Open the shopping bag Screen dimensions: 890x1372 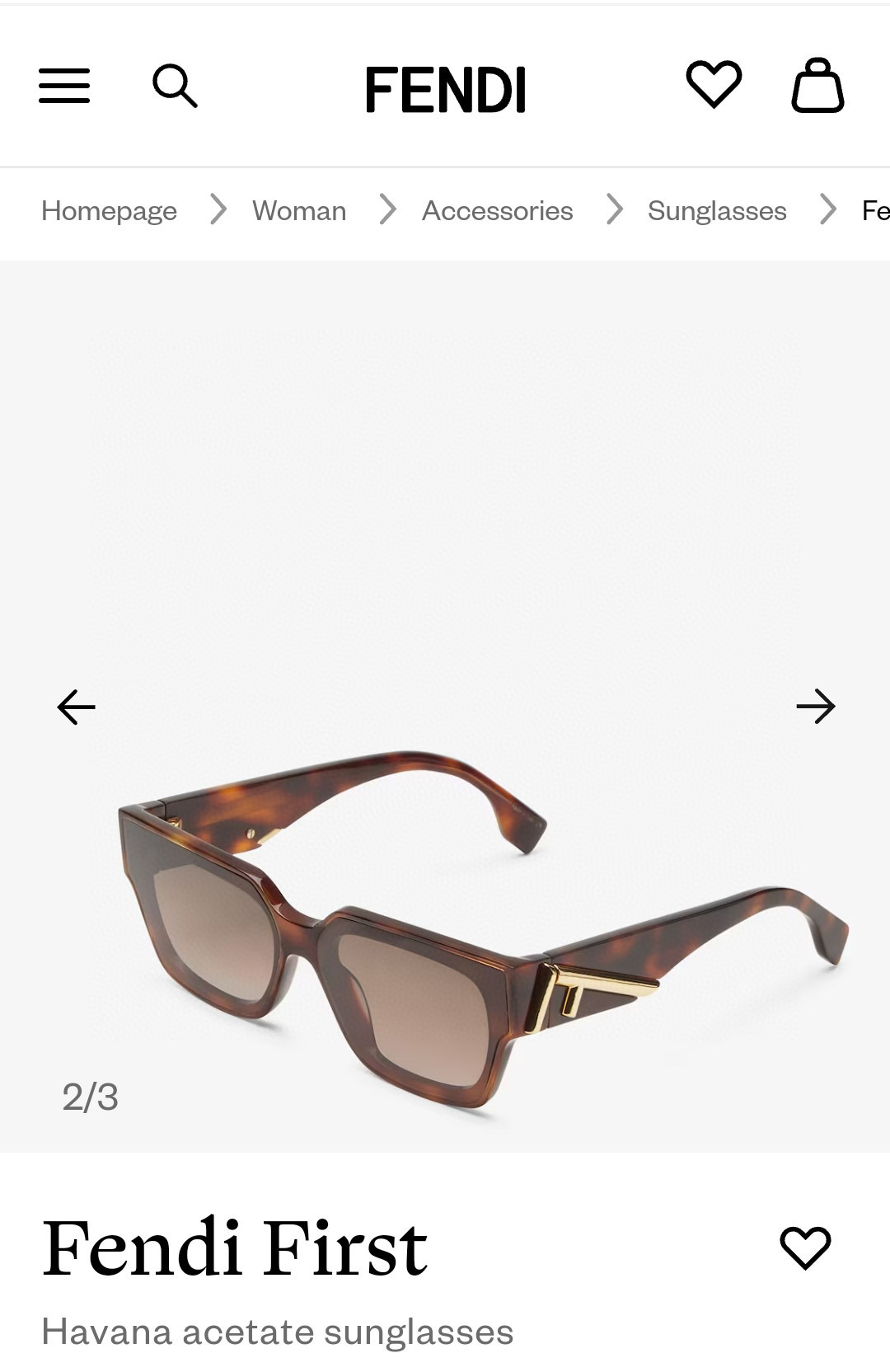click(817, 86)
